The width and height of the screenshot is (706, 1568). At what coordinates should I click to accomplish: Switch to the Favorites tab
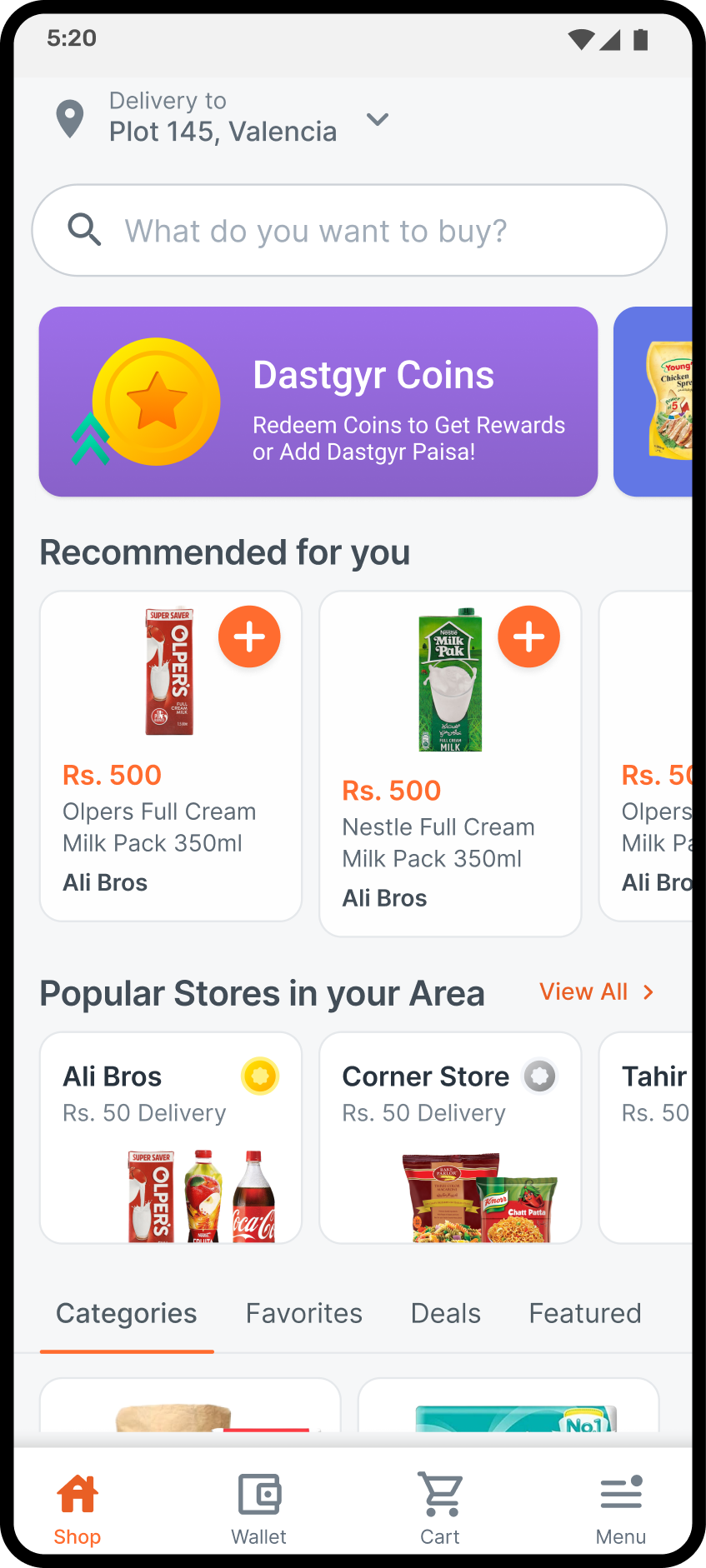point(303,1313)
